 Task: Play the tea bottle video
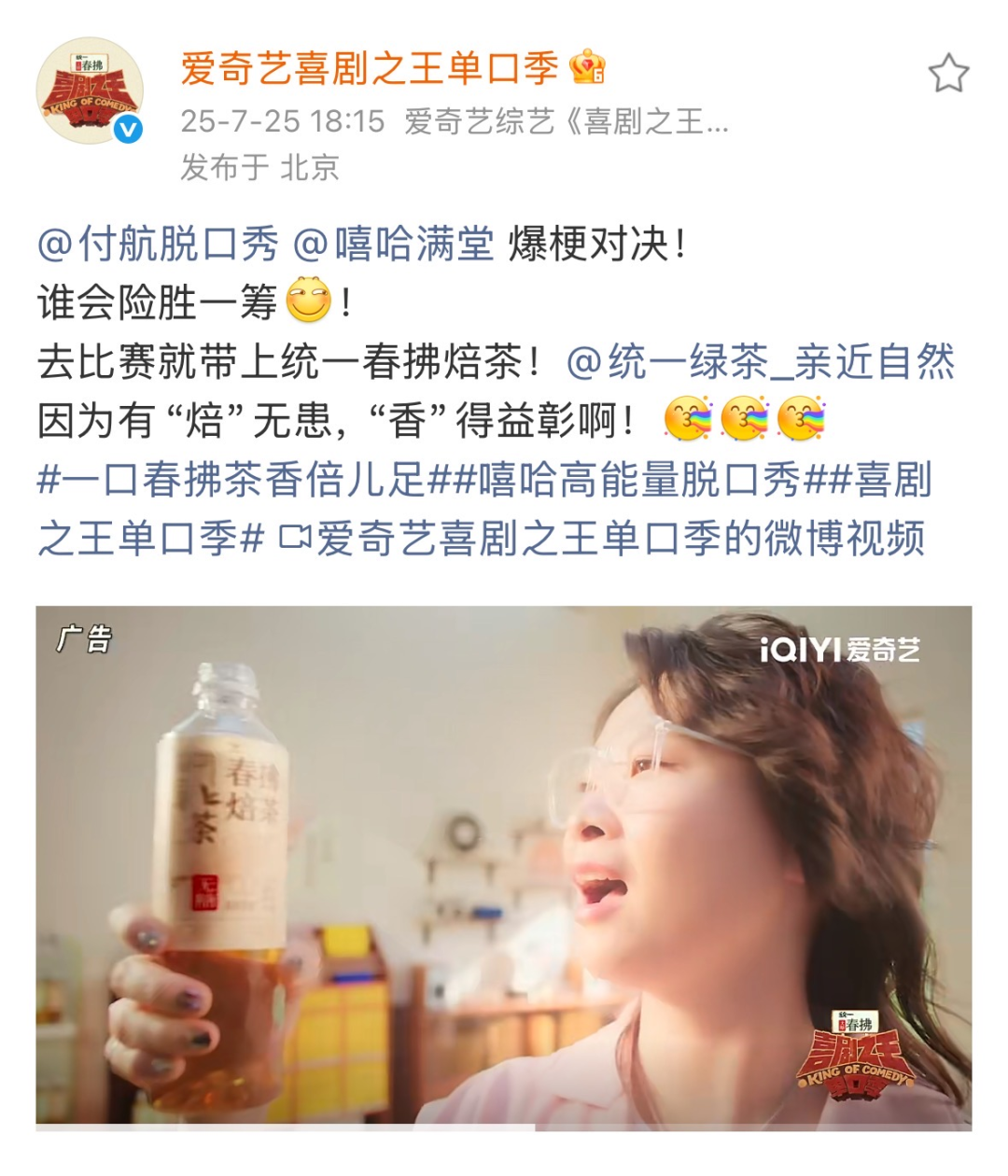coord(504,868)
